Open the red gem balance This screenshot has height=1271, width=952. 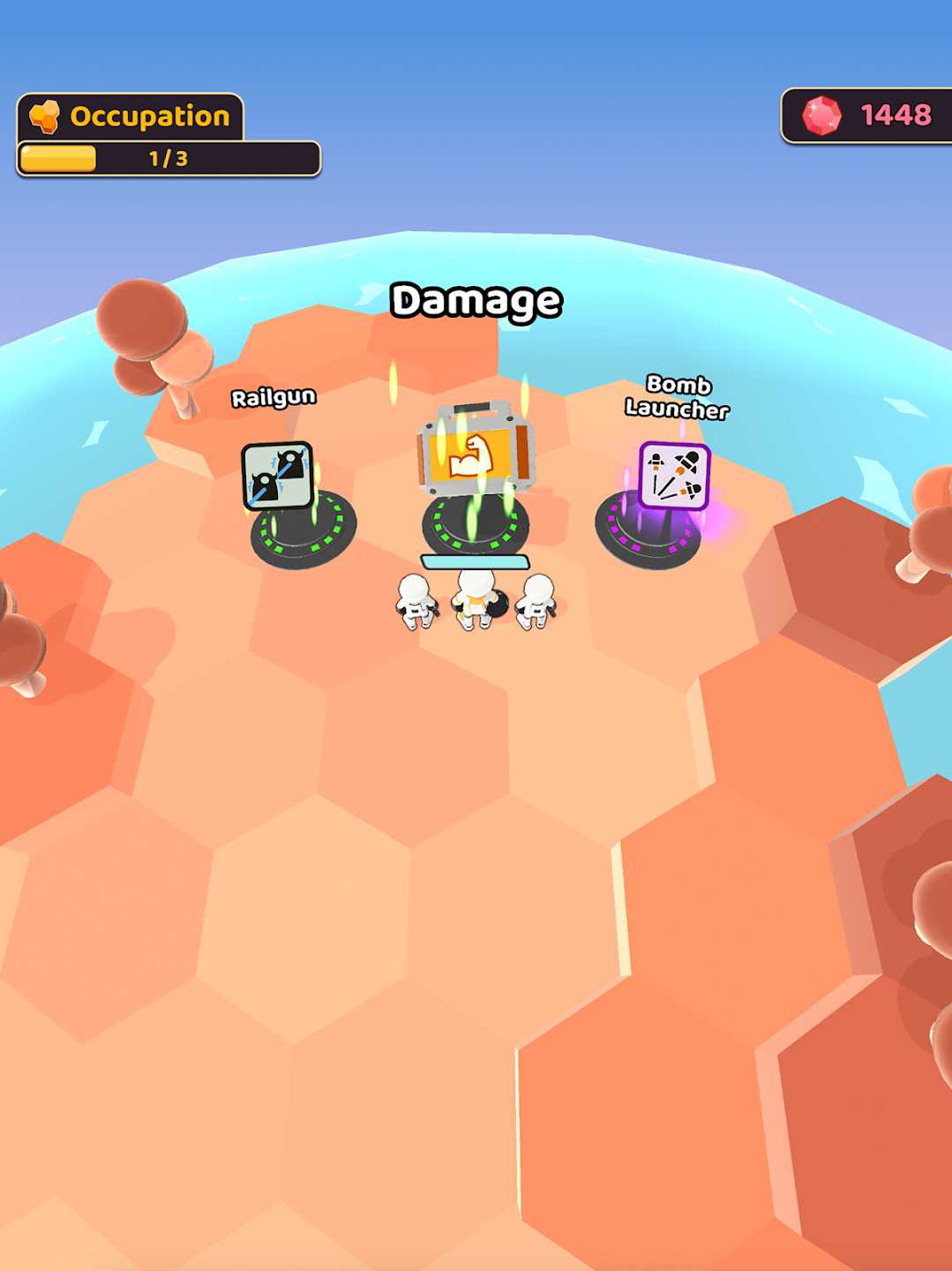[x=867, y=116]
